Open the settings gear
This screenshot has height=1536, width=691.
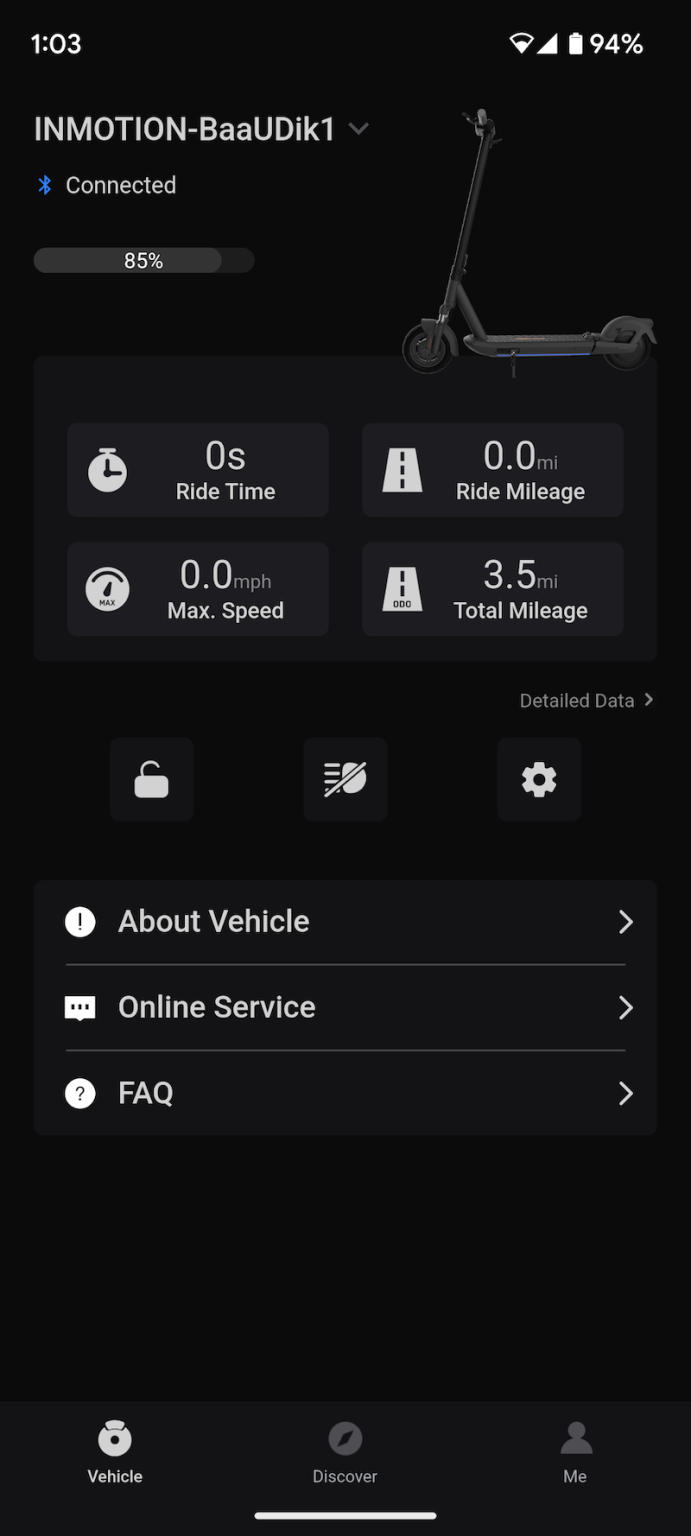[x=539, y=780]
